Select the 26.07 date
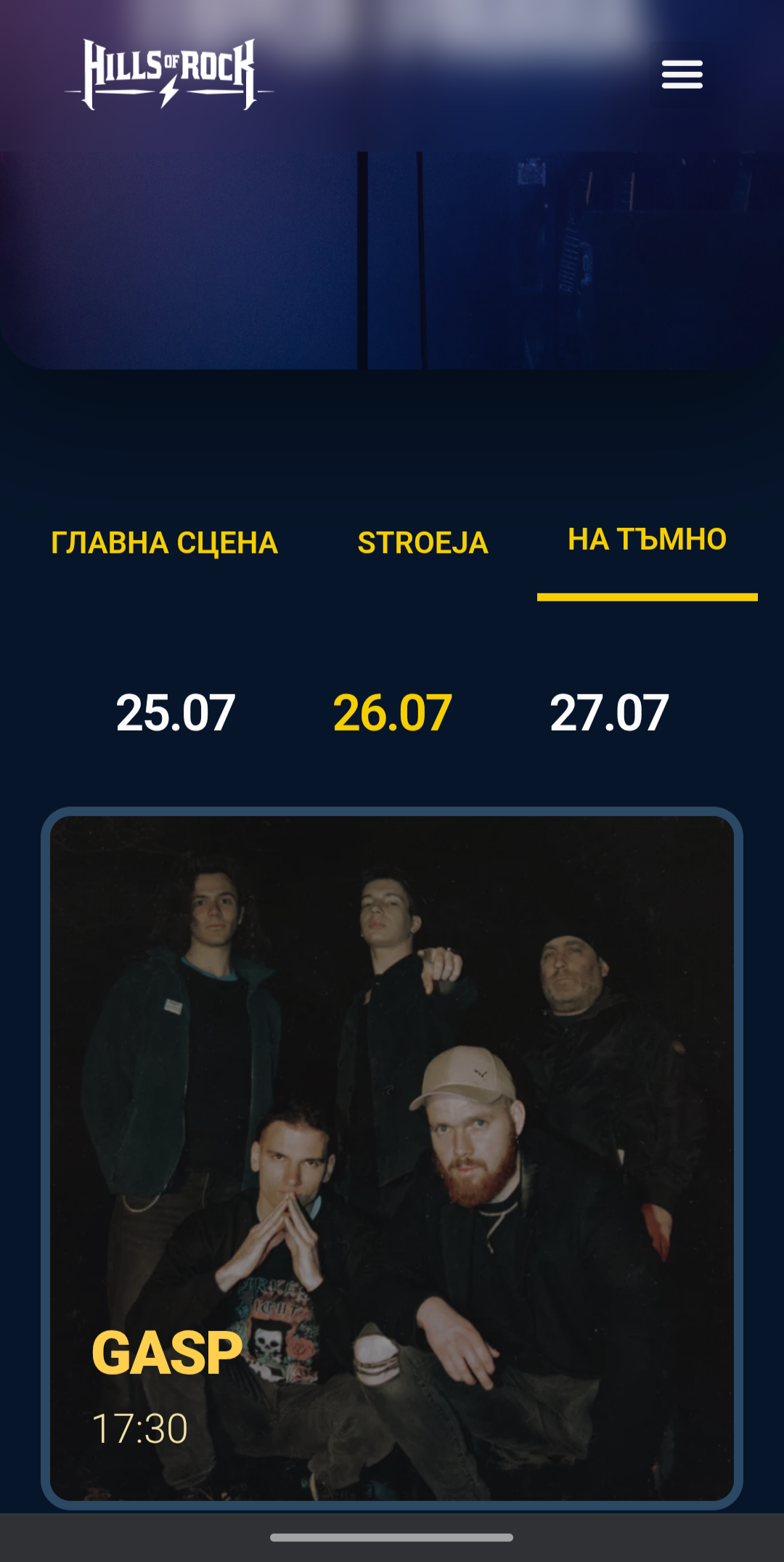The image size is (784, 1562). click(393, 712)
